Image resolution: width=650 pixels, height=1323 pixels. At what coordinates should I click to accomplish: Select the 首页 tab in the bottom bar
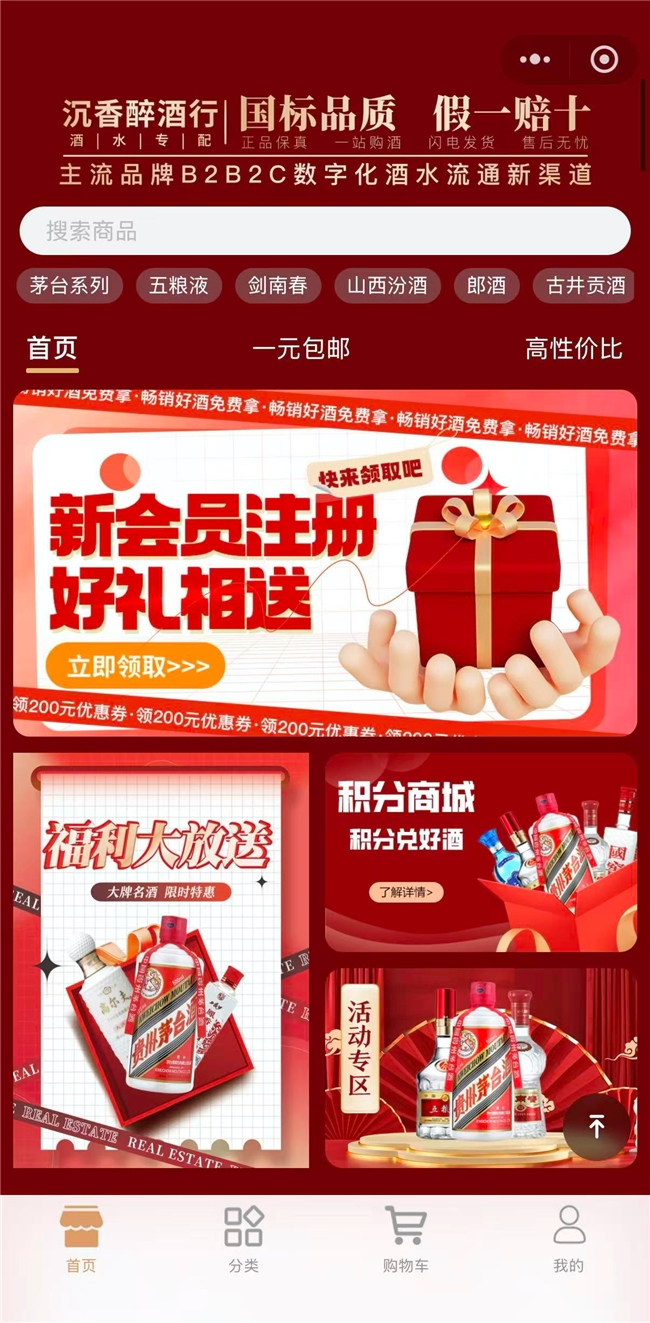point(81,1240)
